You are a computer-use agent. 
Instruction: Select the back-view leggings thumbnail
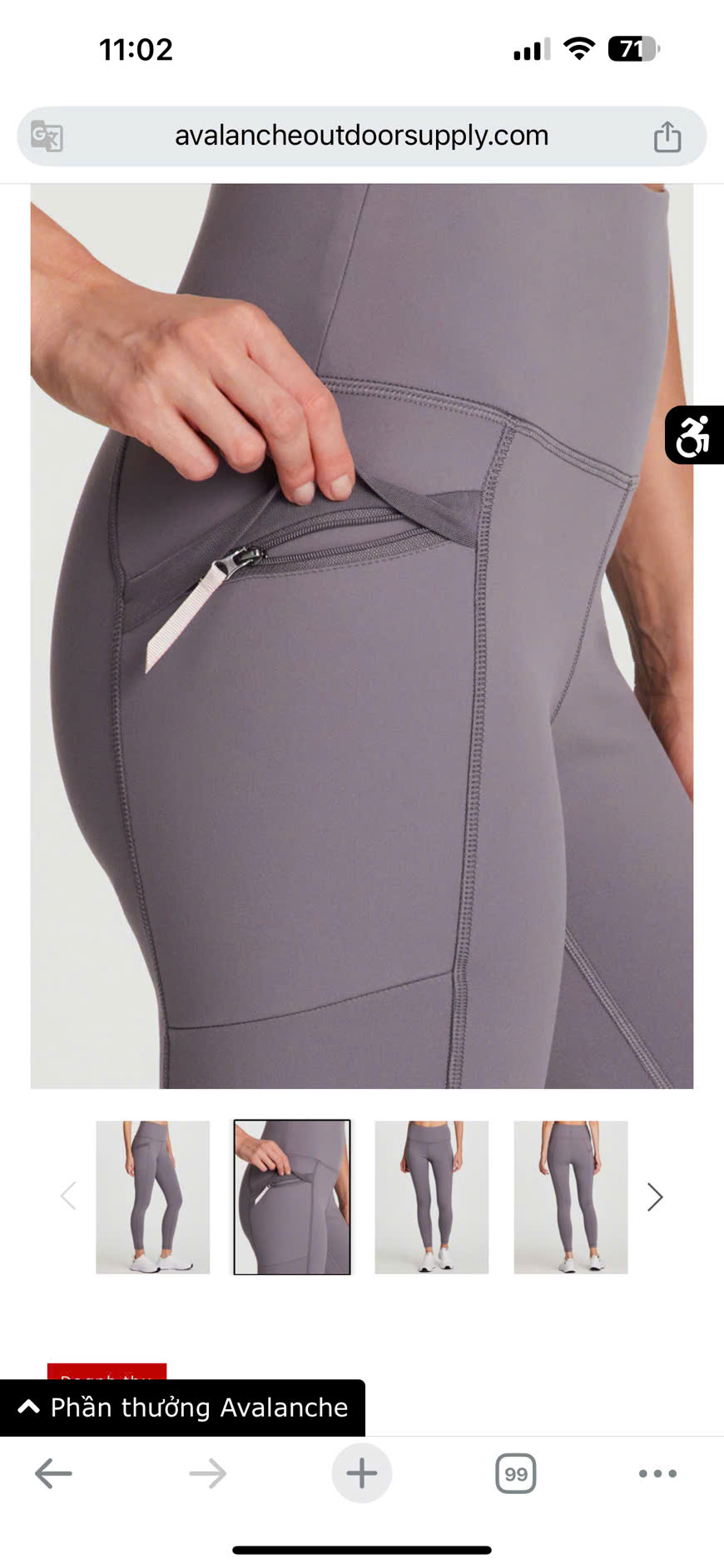[x=570, y=1197]
